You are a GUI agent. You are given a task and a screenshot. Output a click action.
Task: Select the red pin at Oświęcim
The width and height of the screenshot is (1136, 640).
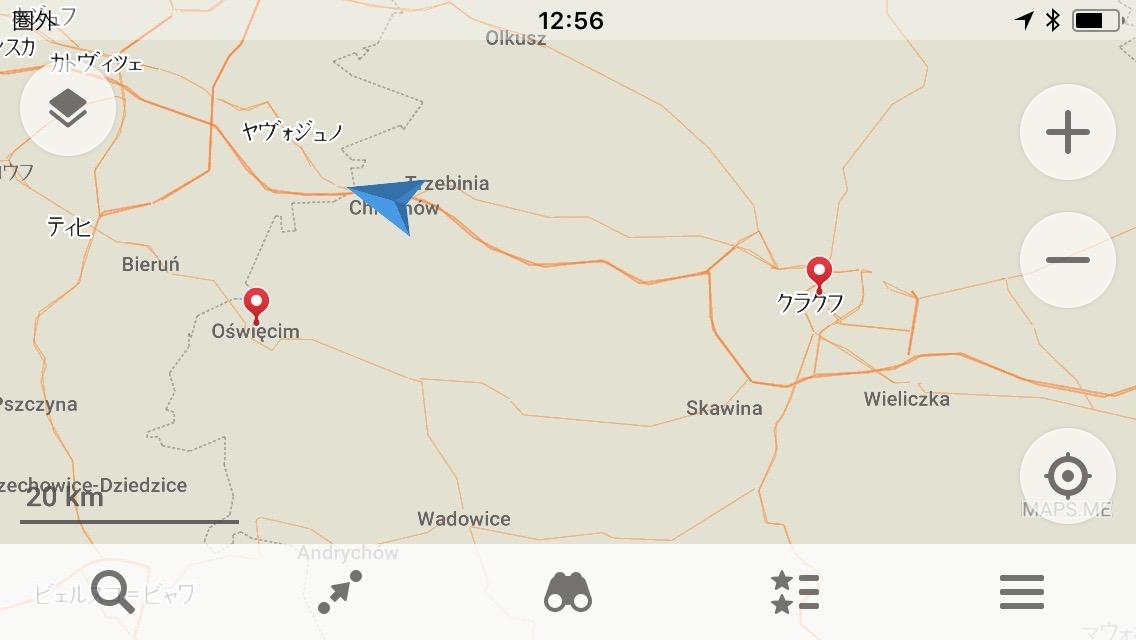[256, 305]
